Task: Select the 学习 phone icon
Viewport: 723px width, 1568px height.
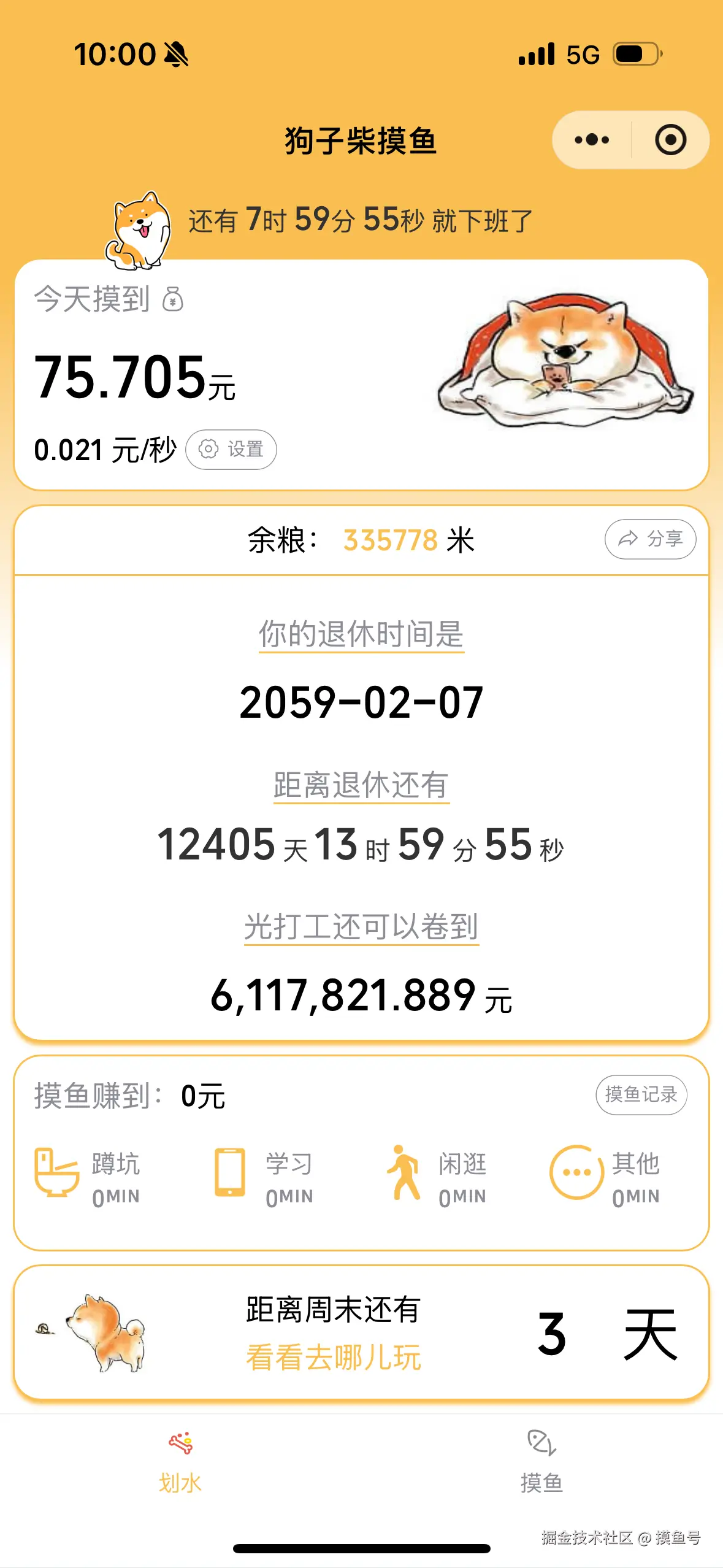Action: 230,1172
